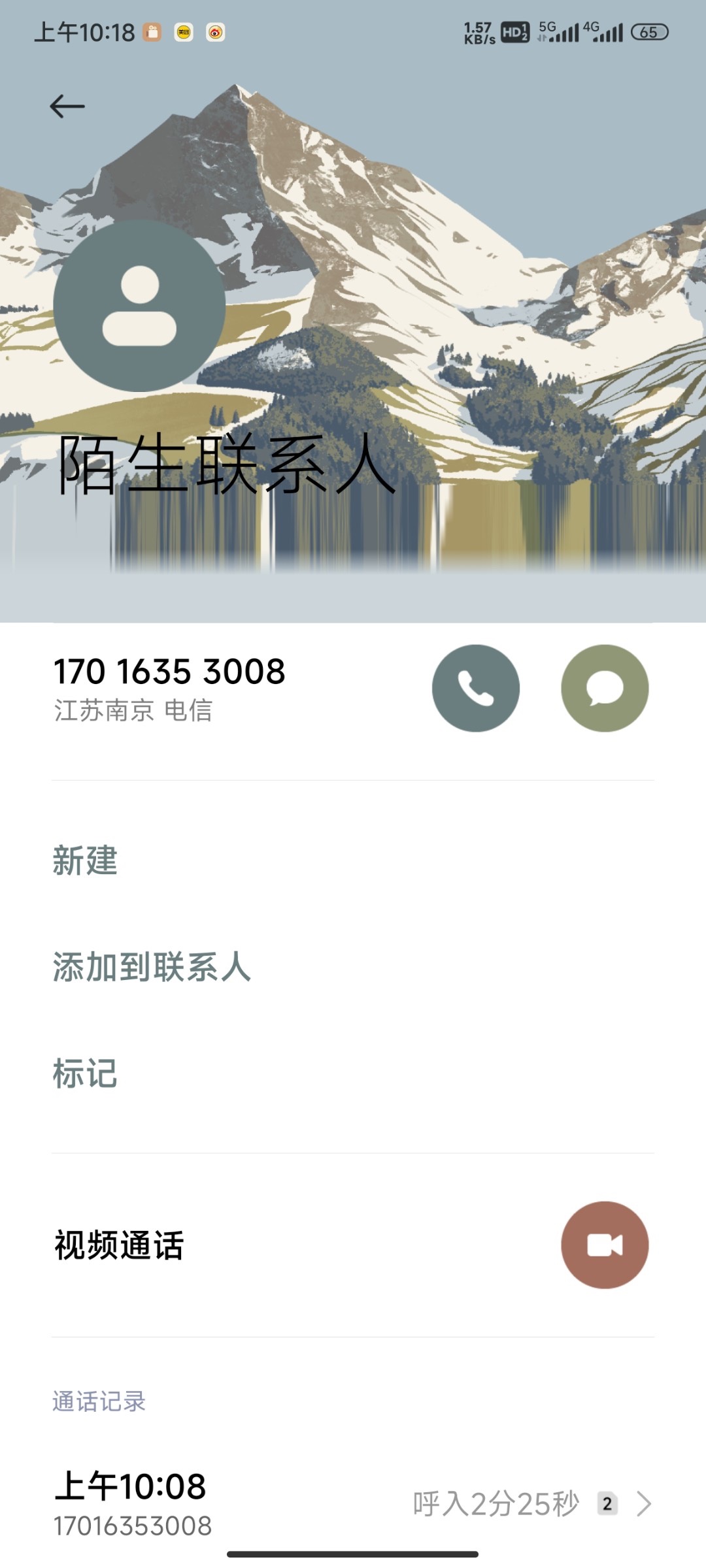Tap the phone icon to call the number
The height and width of the screenshot is (1568, 706).
coord(475,688)
